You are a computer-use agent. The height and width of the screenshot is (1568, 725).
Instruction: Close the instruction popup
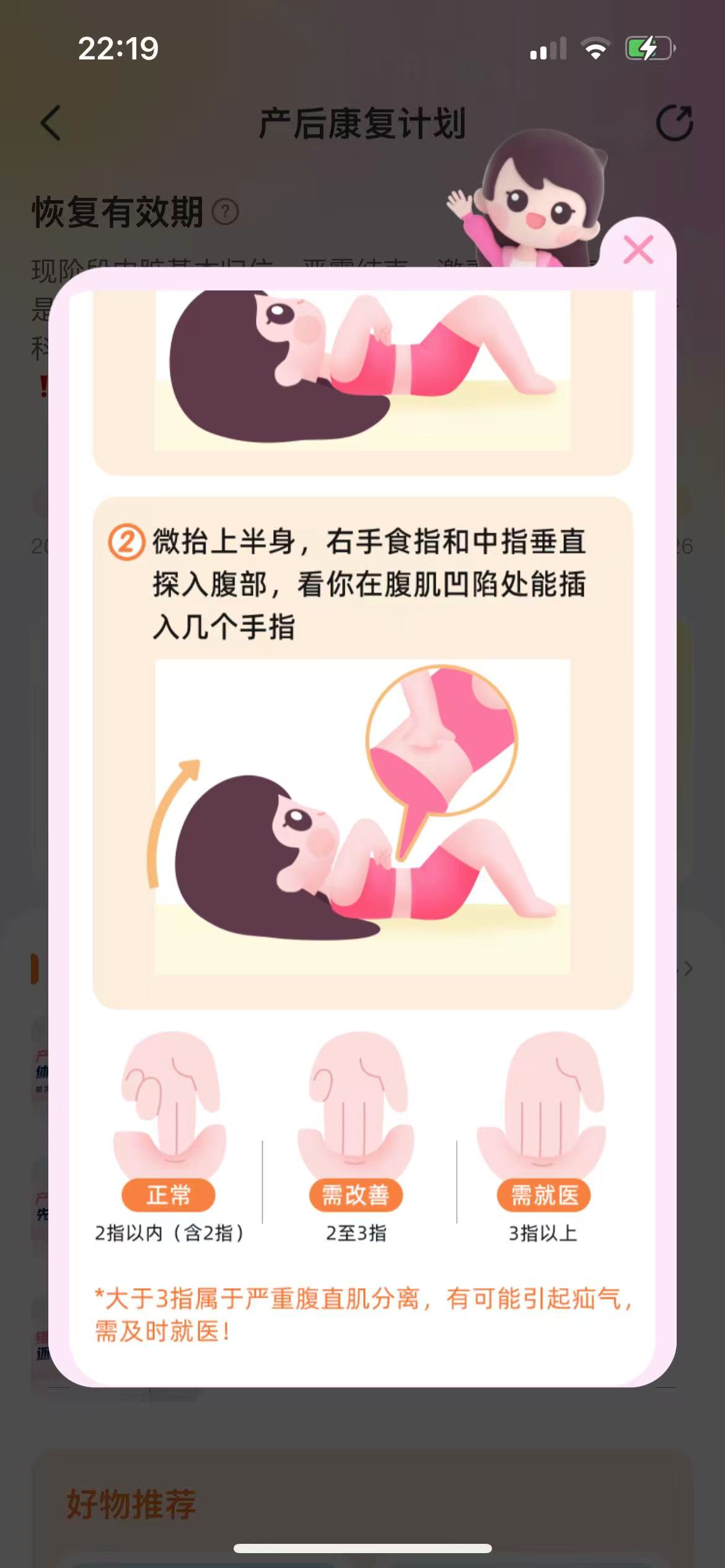click(638, 250)
